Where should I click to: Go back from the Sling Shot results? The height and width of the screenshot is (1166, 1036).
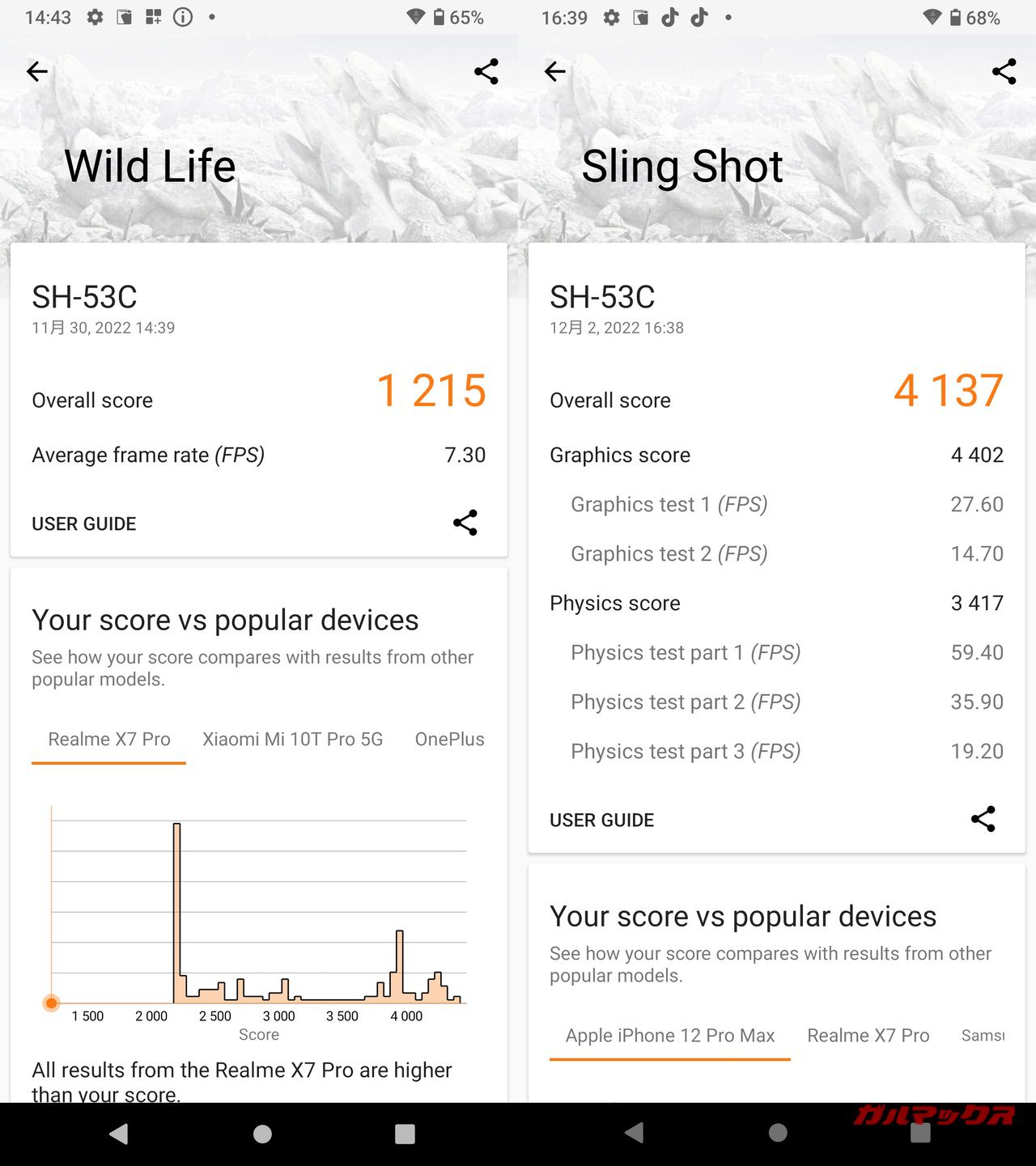[555, 72]
